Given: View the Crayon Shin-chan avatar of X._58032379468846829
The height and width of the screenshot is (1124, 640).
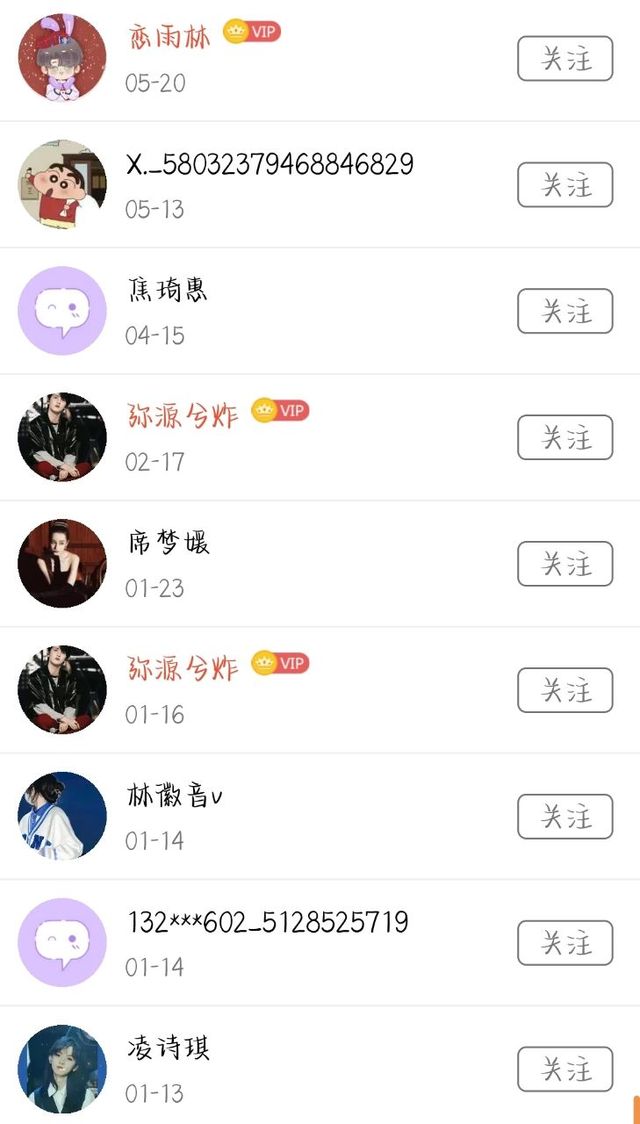Looking at the screenshot, I should [x=62, y=185].
